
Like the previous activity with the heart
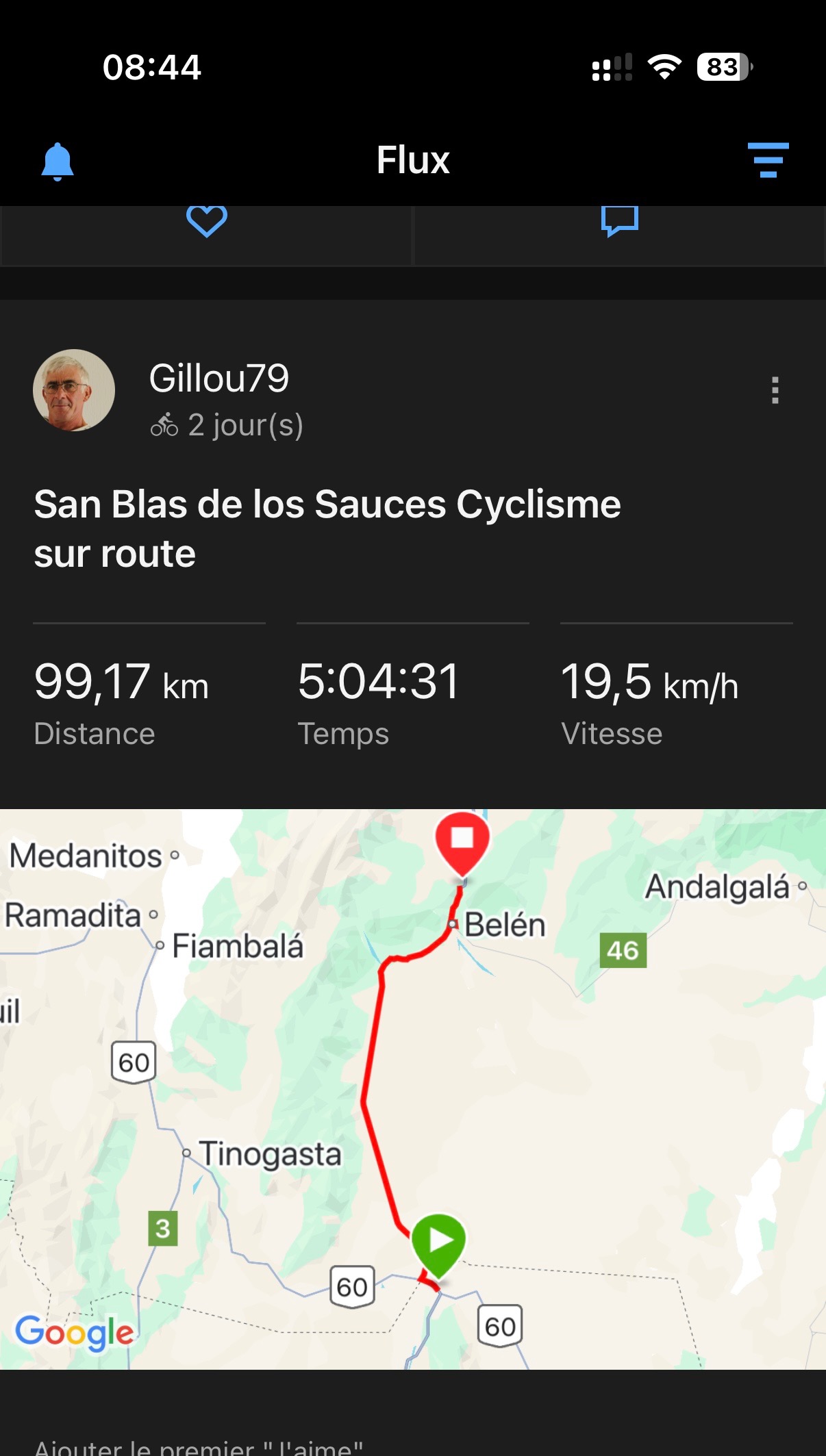coord(206,222)
